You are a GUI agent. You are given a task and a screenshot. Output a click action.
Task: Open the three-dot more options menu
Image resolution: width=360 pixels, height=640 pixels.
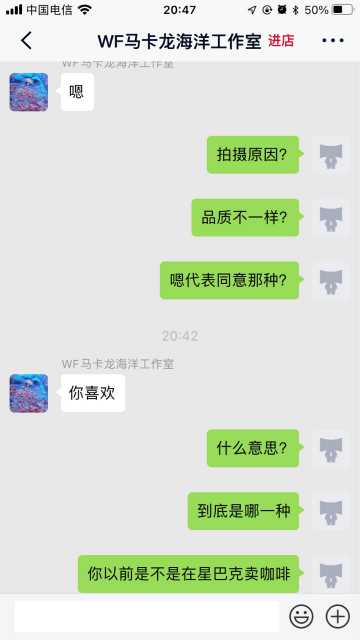coord(333,41)
